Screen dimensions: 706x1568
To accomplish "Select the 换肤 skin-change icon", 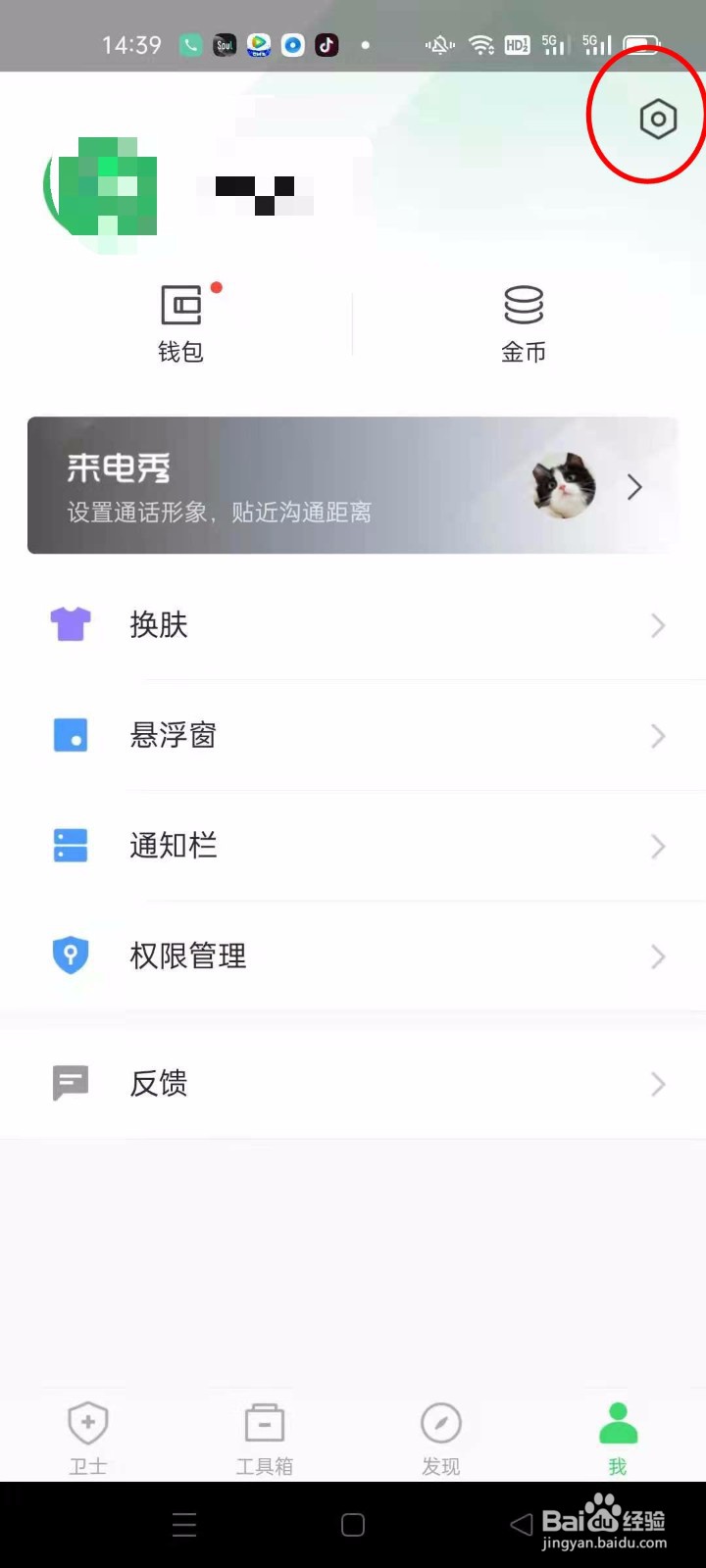I will [70, 624].
